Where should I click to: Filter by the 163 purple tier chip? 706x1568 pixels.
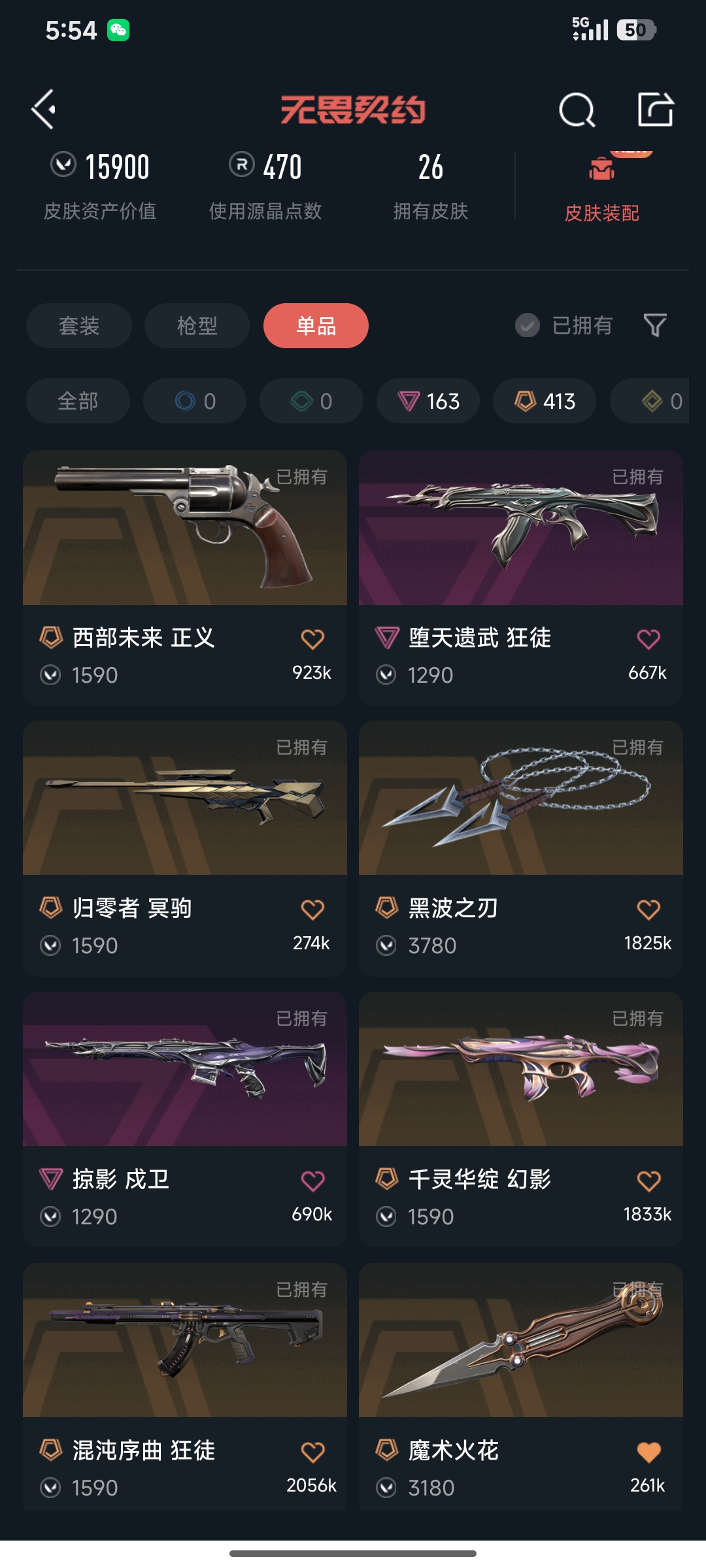click(x=428, y=400)
